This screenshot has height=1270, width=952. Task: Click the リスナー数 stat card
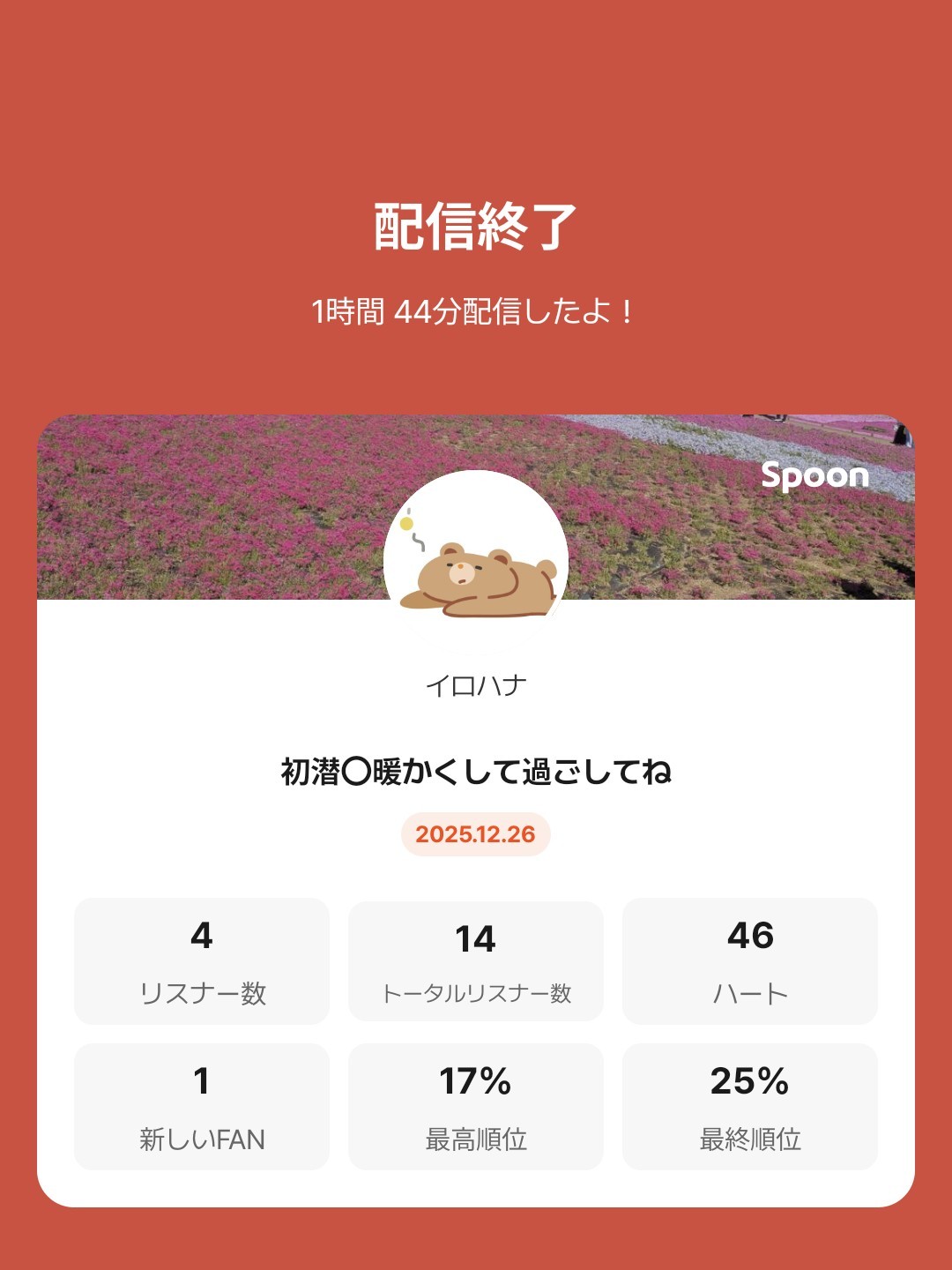[x=204, y=960]
